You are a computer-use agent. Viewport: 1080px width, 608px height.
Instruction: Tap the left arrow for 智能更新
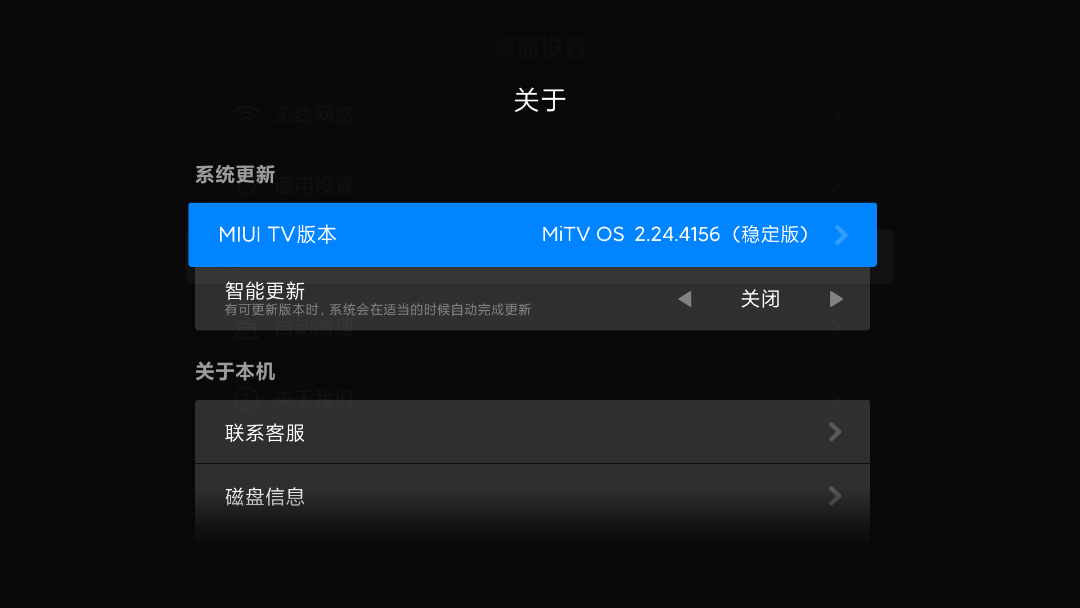click(x=684, y=299)
